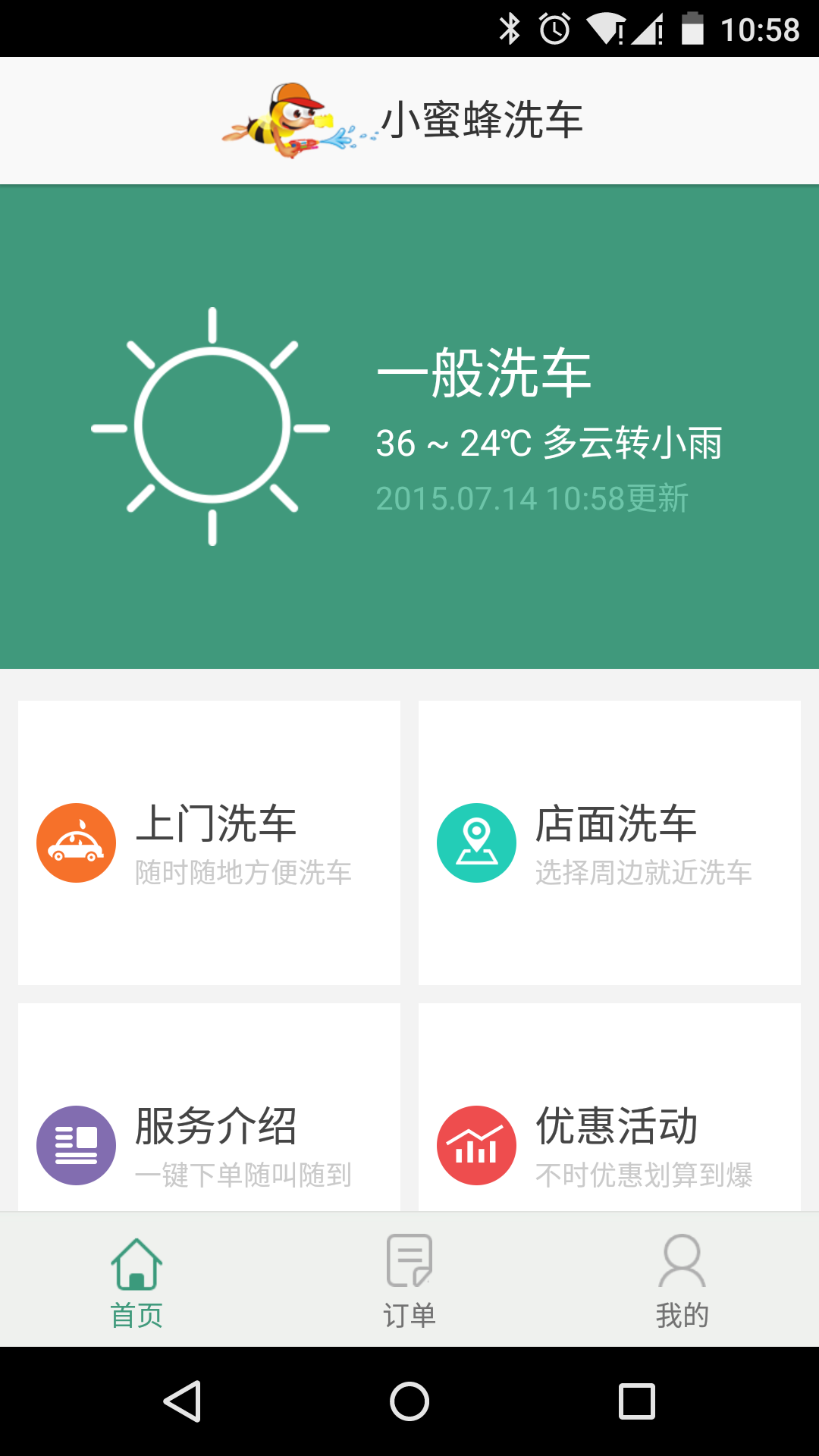
Task: Open the 上门洗车 card
Action: (209, 842)
